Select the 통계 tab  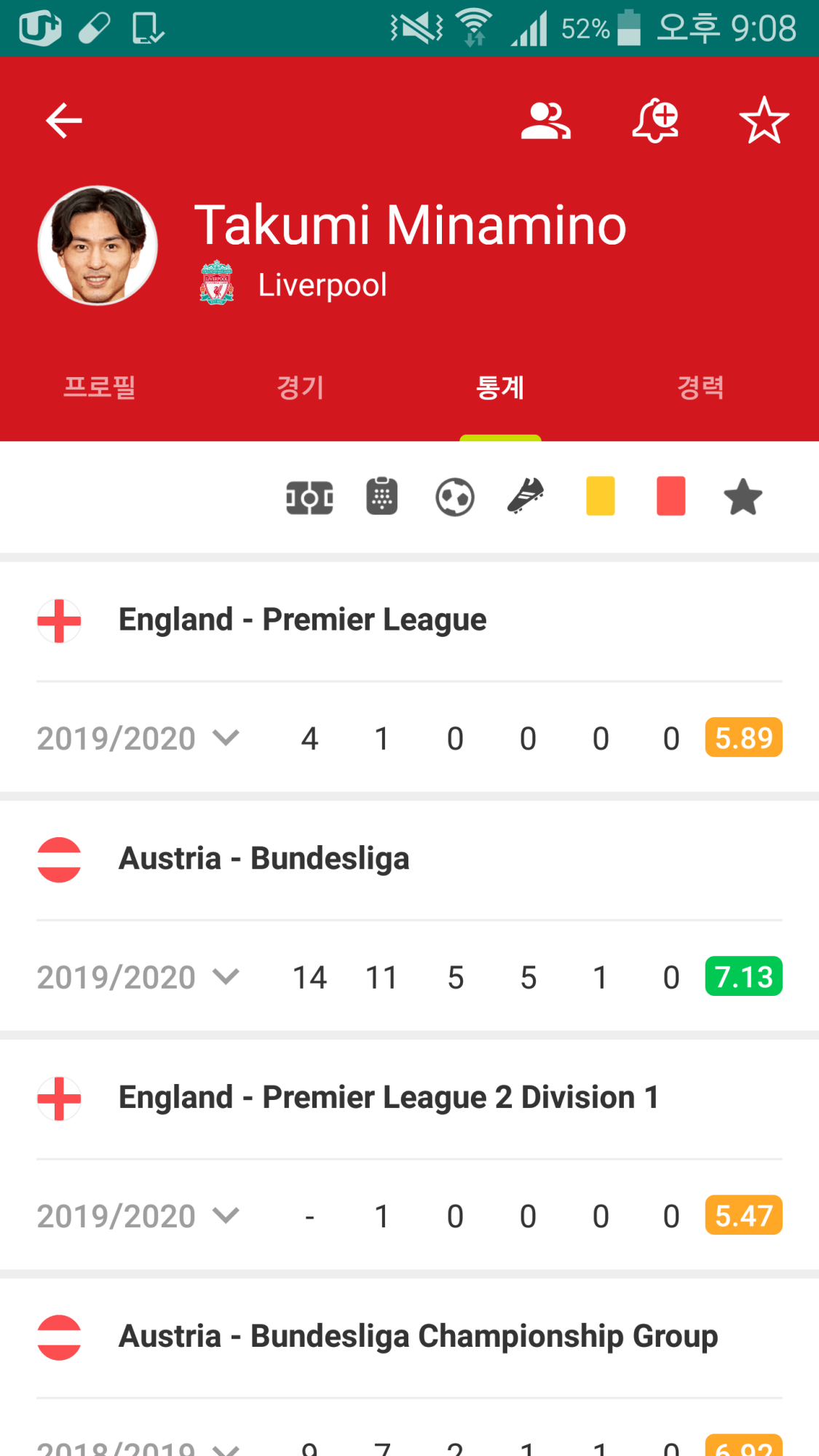click(x=500, y=387)
